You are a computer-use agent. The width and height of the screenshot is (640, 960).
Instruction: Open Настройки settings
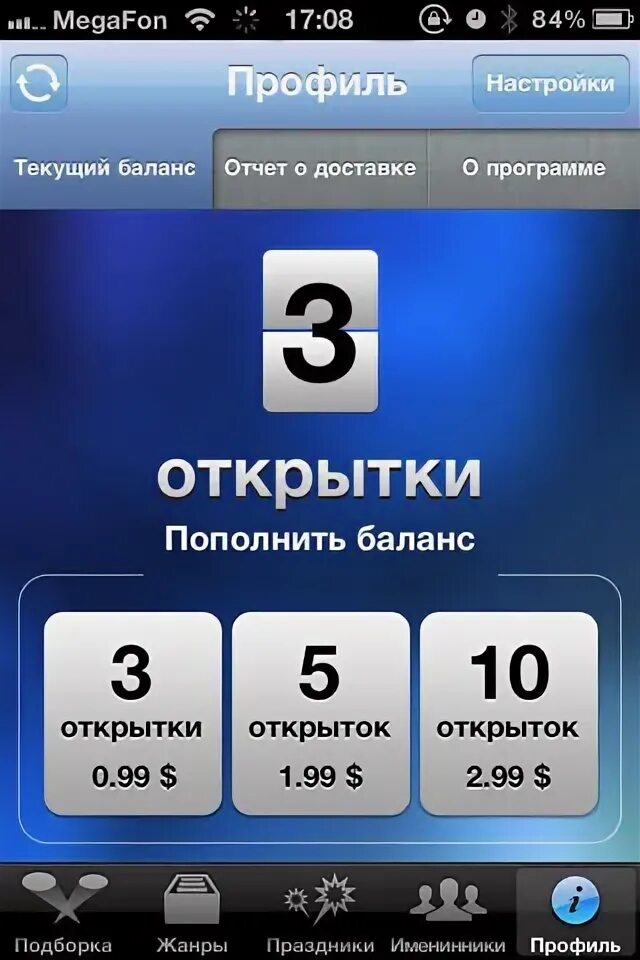tap(550, 83)
